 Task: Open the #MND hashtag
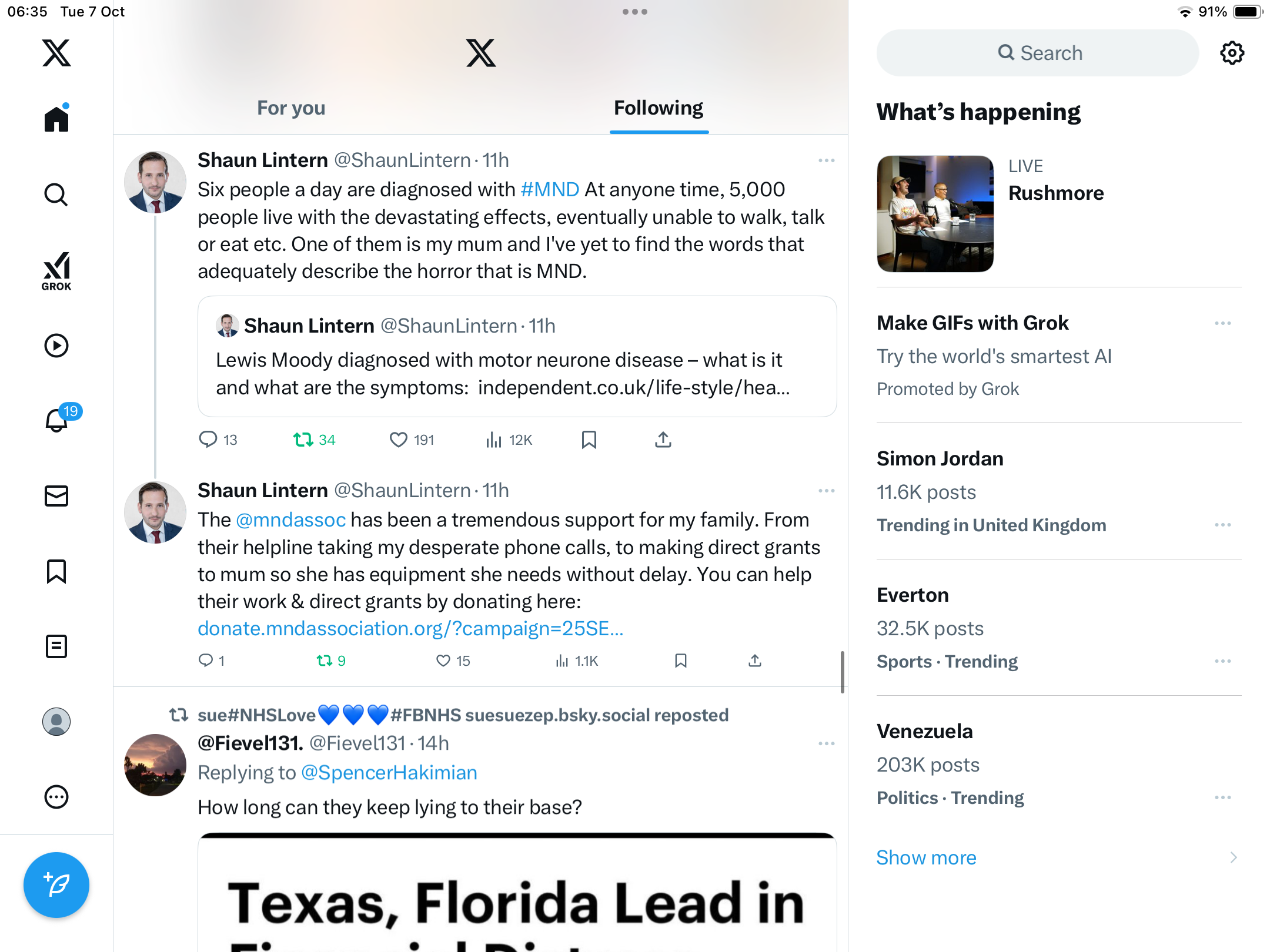[x=550, y=189]
